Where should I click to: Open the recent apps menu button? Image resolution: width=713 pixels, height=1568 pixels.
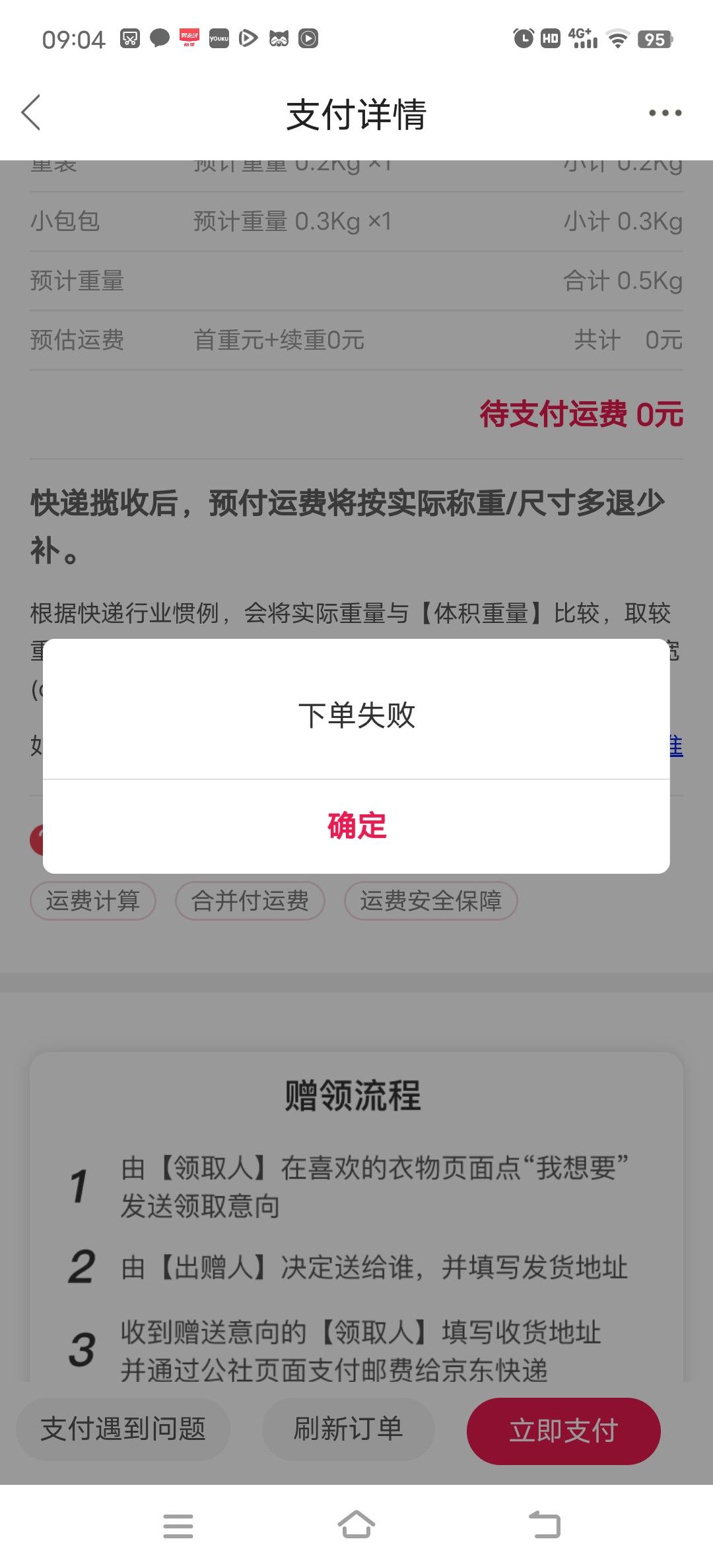(x=178, y=1525)
